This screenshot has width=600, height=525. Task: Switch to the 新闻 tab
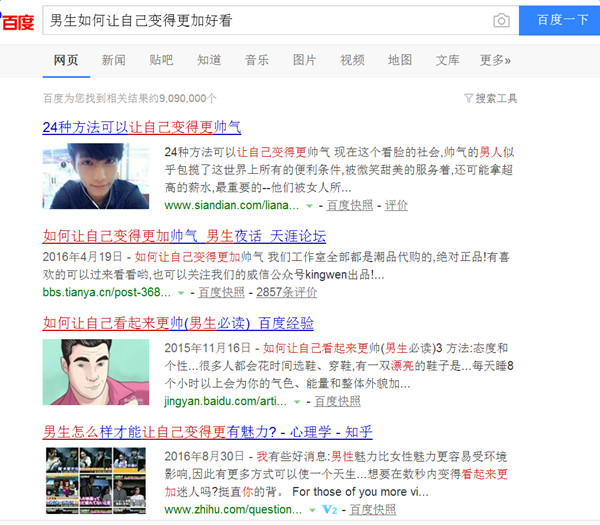coord(114,60)
